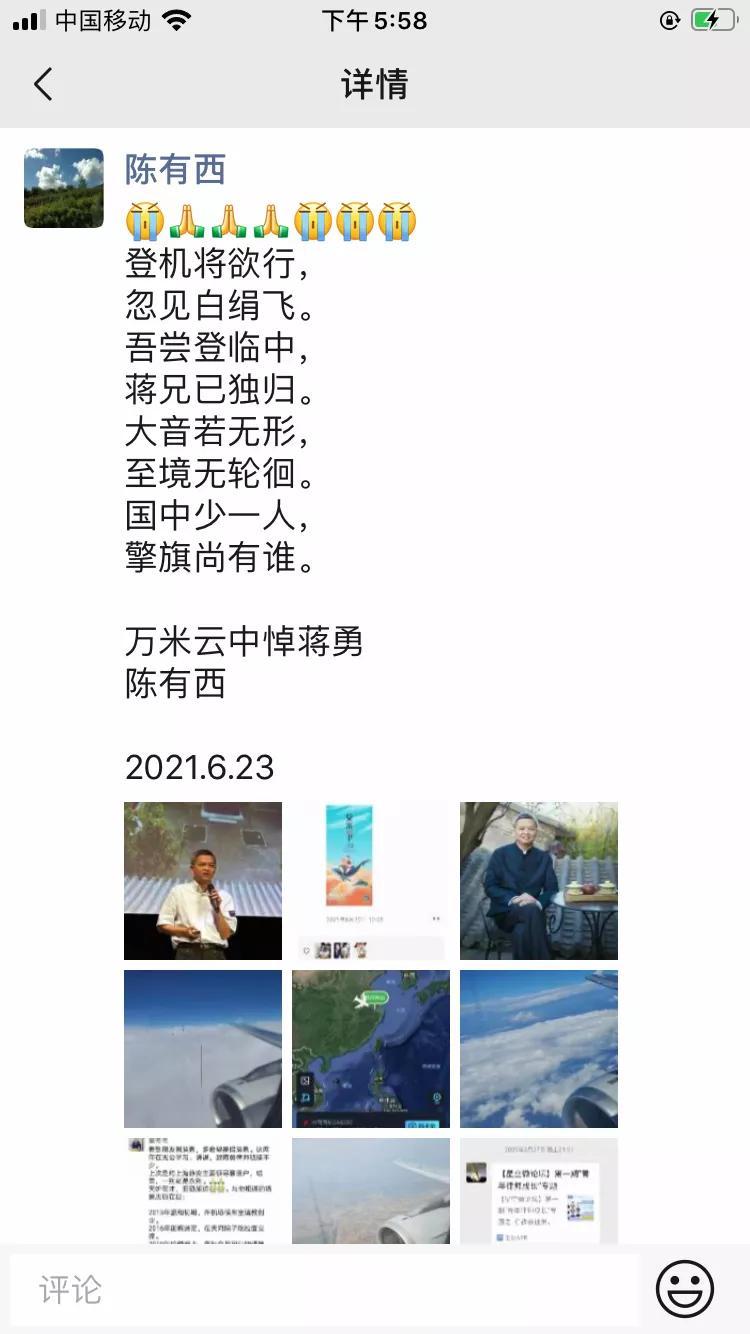Open 陈有西's profile via name link

(x=175, y=170)
